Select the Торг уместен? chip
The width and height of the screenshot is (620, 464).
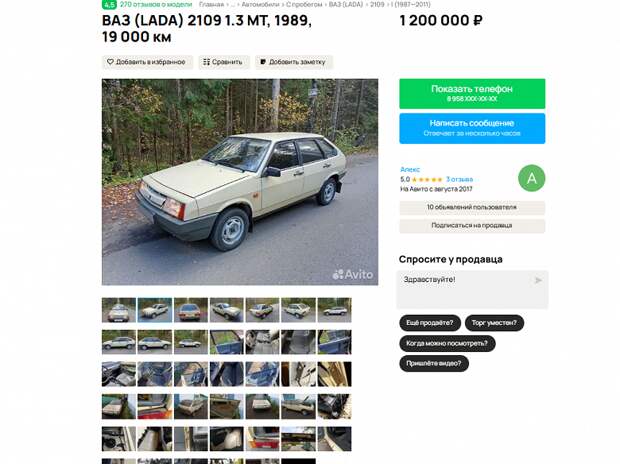click(x=494, y=323)
